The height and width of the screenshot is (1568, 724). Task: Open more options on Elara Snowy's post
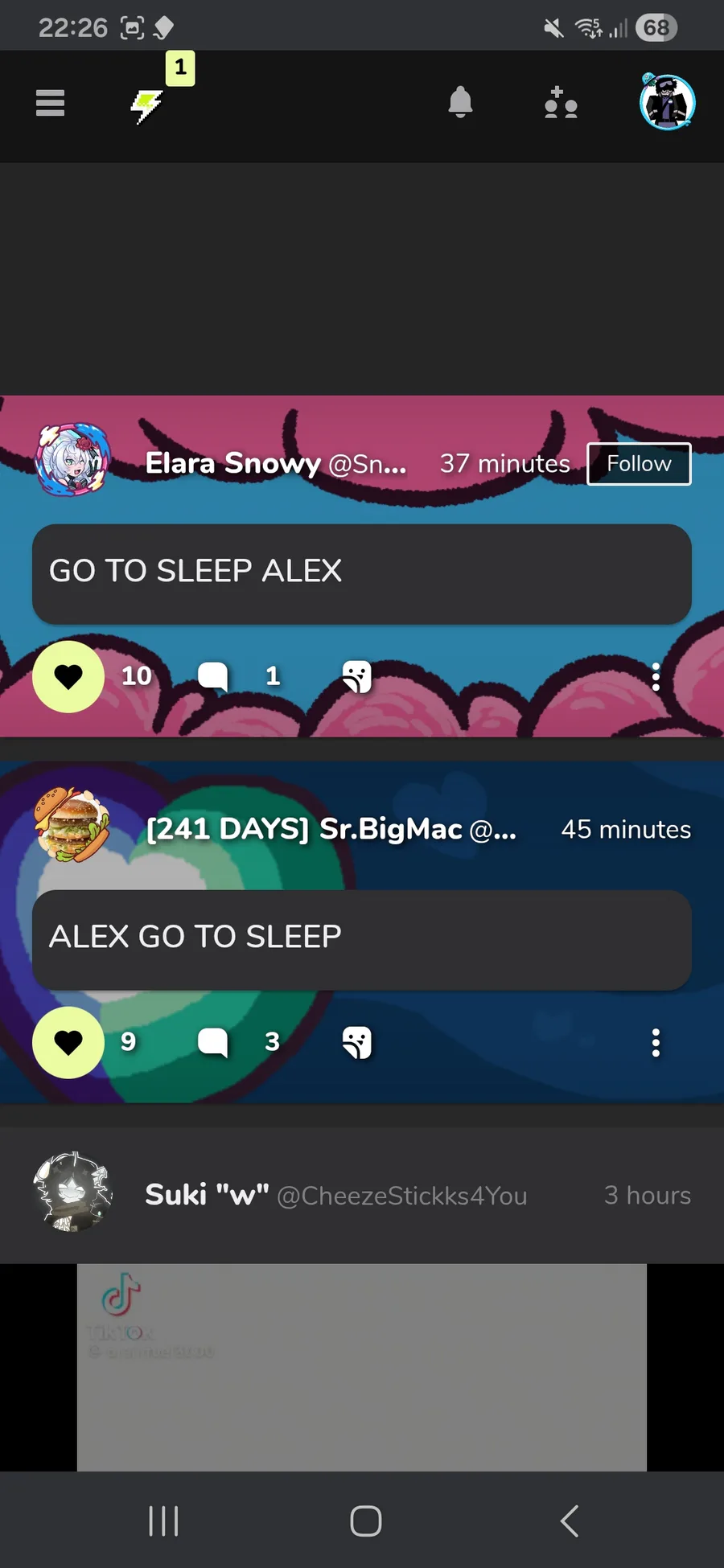coord(656,676)
